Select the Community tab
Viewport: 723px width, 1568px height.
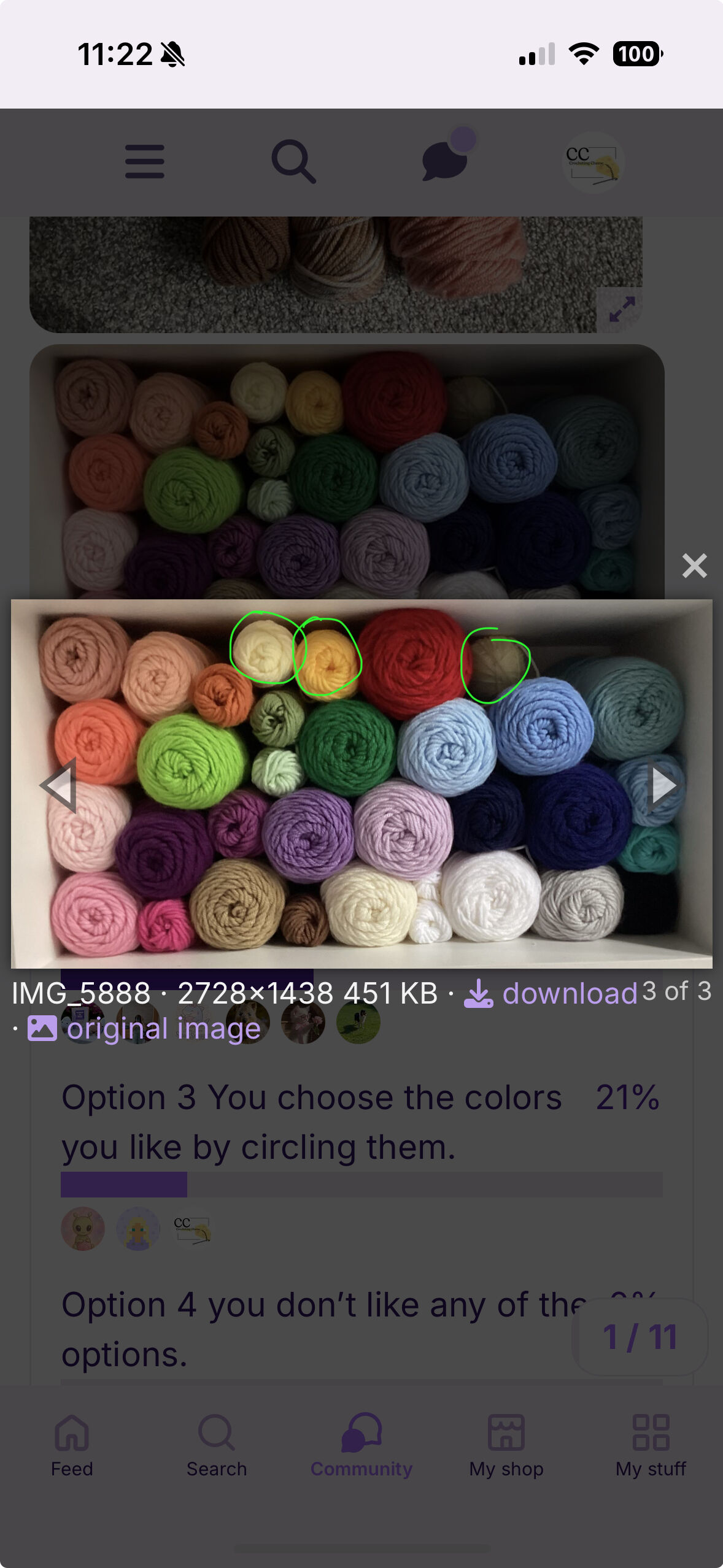pyautogui.click(x=361, y=1446)
